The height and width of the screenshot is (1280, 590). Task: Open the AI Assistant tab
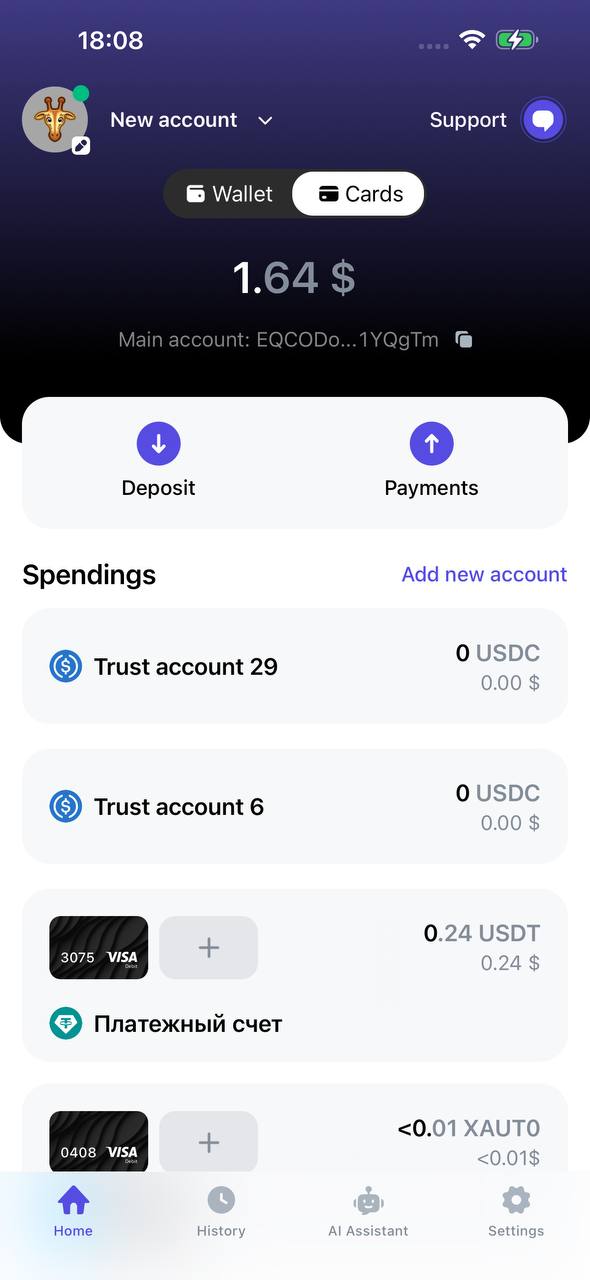(x=368, y=1212)
